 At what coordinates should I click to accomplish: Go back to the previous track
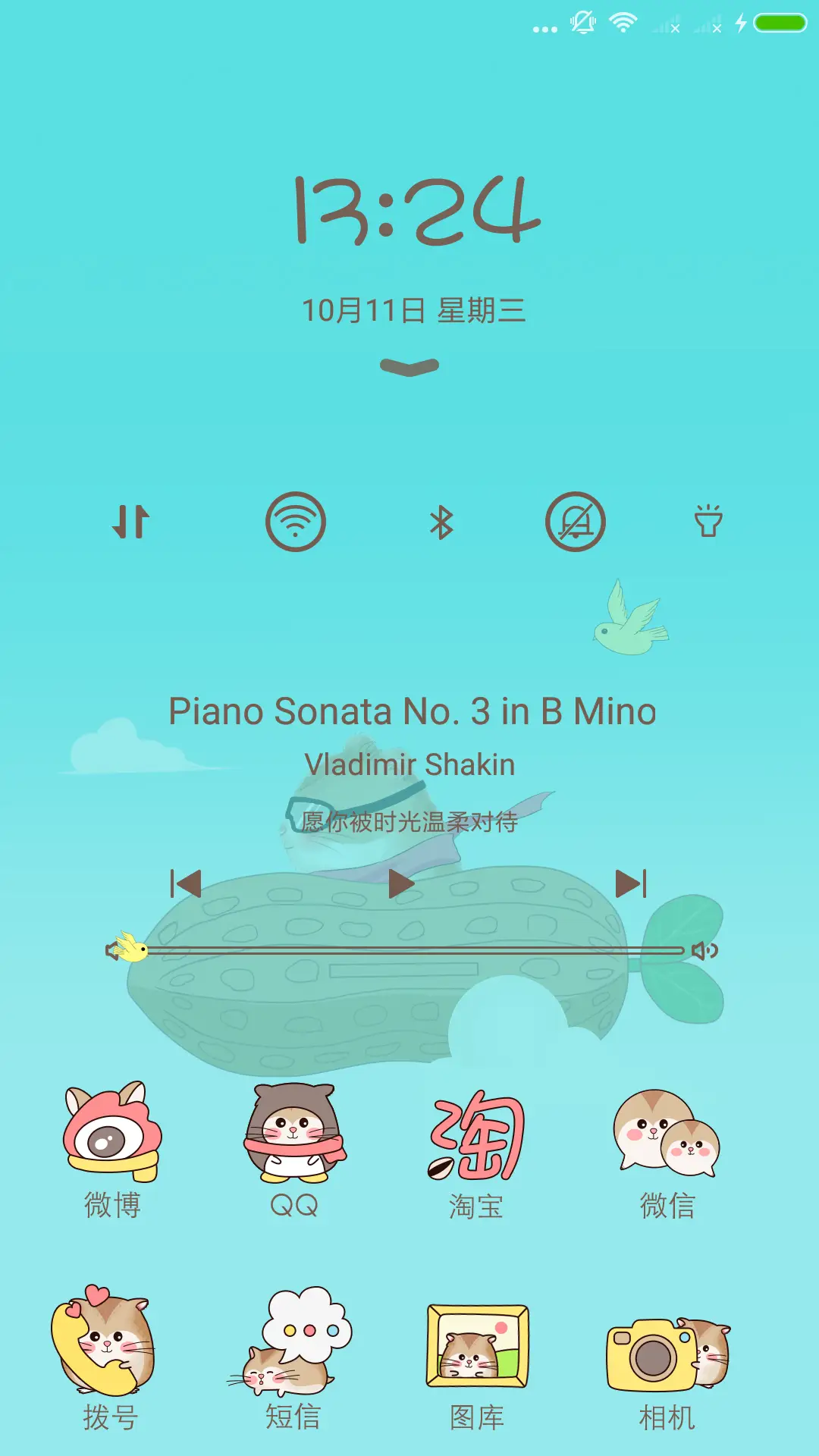pos(184,884)
